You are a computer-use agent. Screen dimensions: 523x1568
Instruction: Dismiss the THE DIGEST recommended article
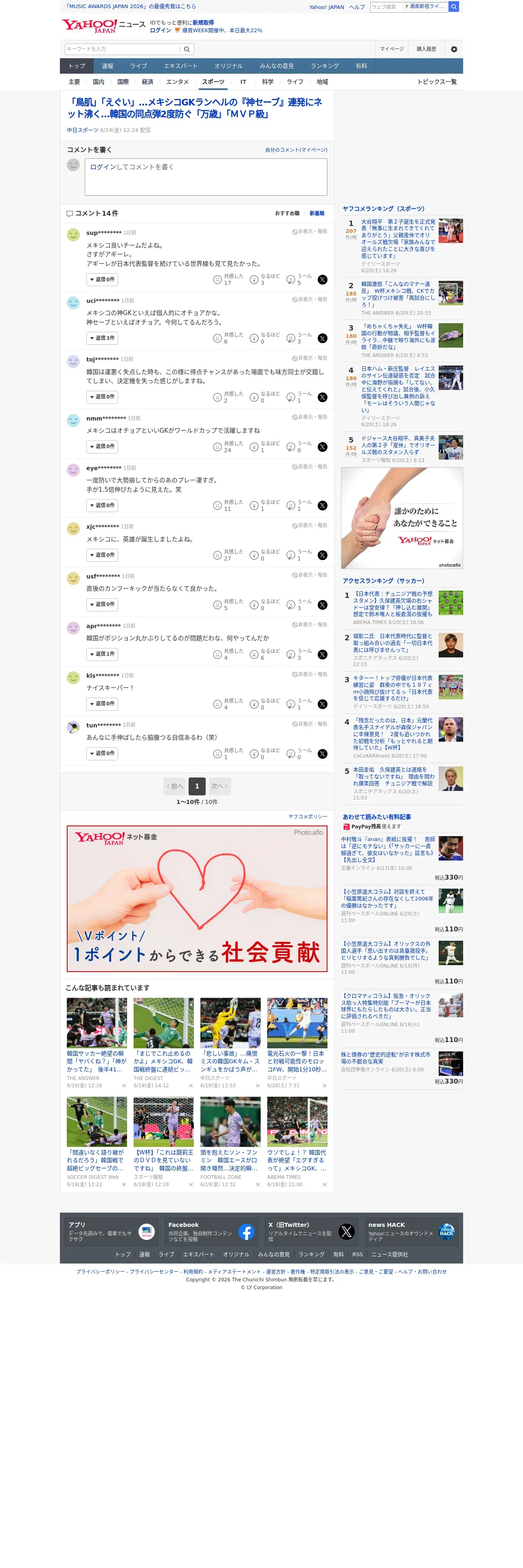point(191,1086)
